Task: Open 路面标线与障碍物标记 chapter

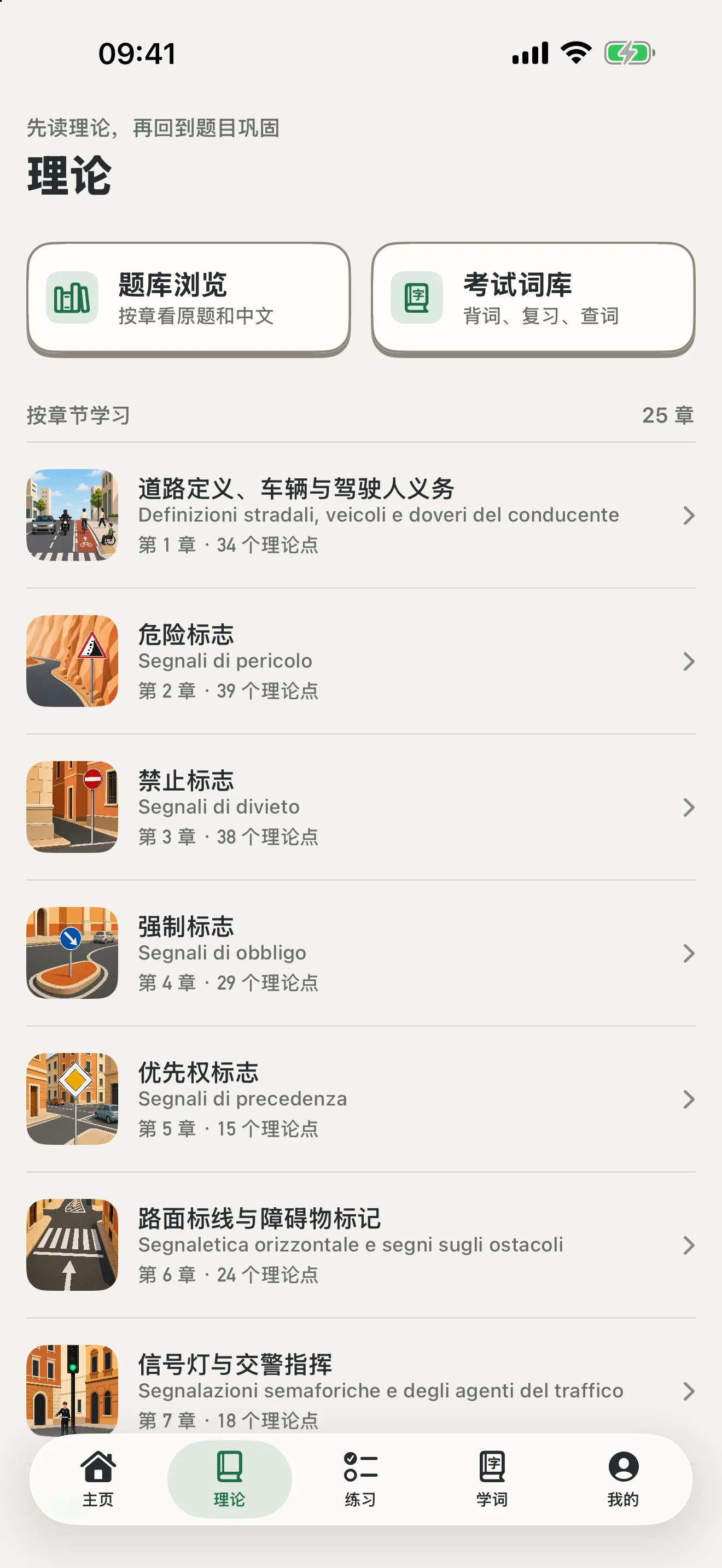Action: click(361, 1245)
